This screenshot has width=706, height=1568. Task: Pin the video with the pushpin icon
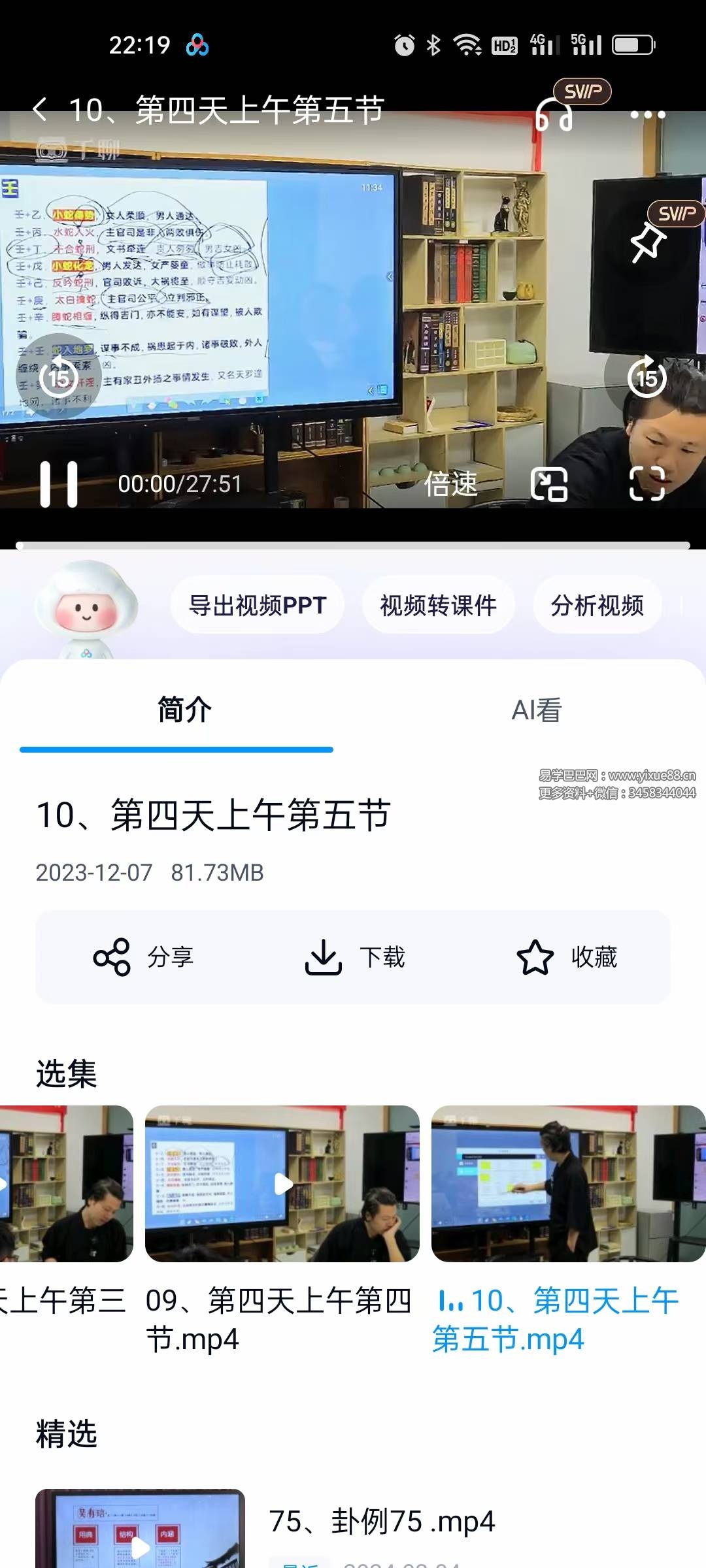[x=649, y=244]
